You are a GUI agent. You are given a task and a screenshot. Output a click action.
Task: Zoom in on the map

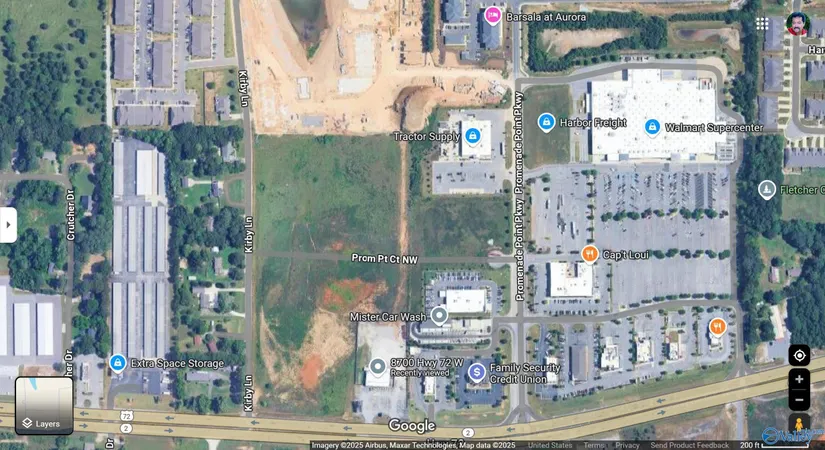tap(799, 380)
